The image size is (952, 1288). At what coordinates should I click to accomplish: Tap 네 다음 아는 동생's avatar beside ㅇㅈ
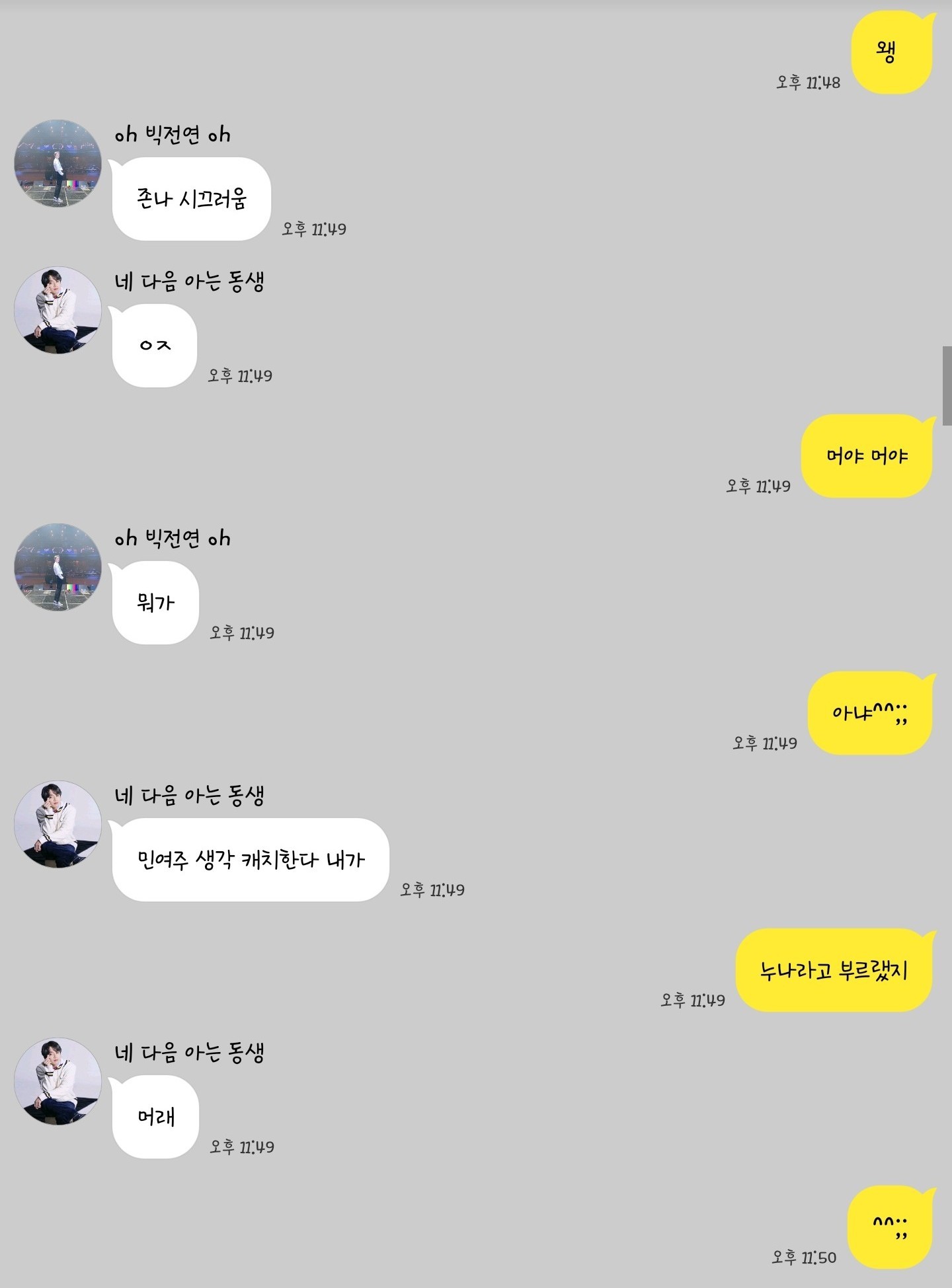pyautogui.click(x=58, y=310)
